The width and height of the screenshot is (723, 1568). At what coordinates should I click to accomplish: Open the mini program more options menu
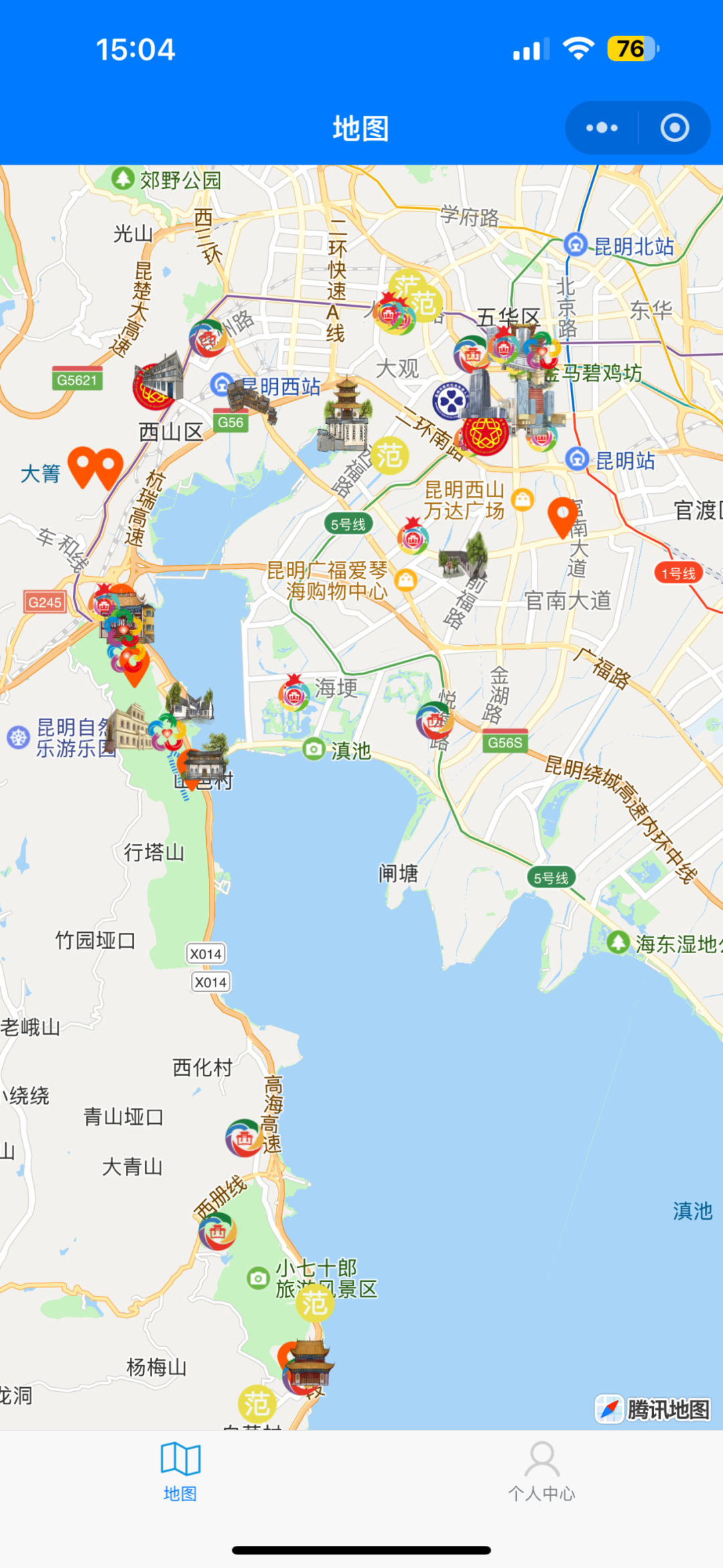coord(602,128)
